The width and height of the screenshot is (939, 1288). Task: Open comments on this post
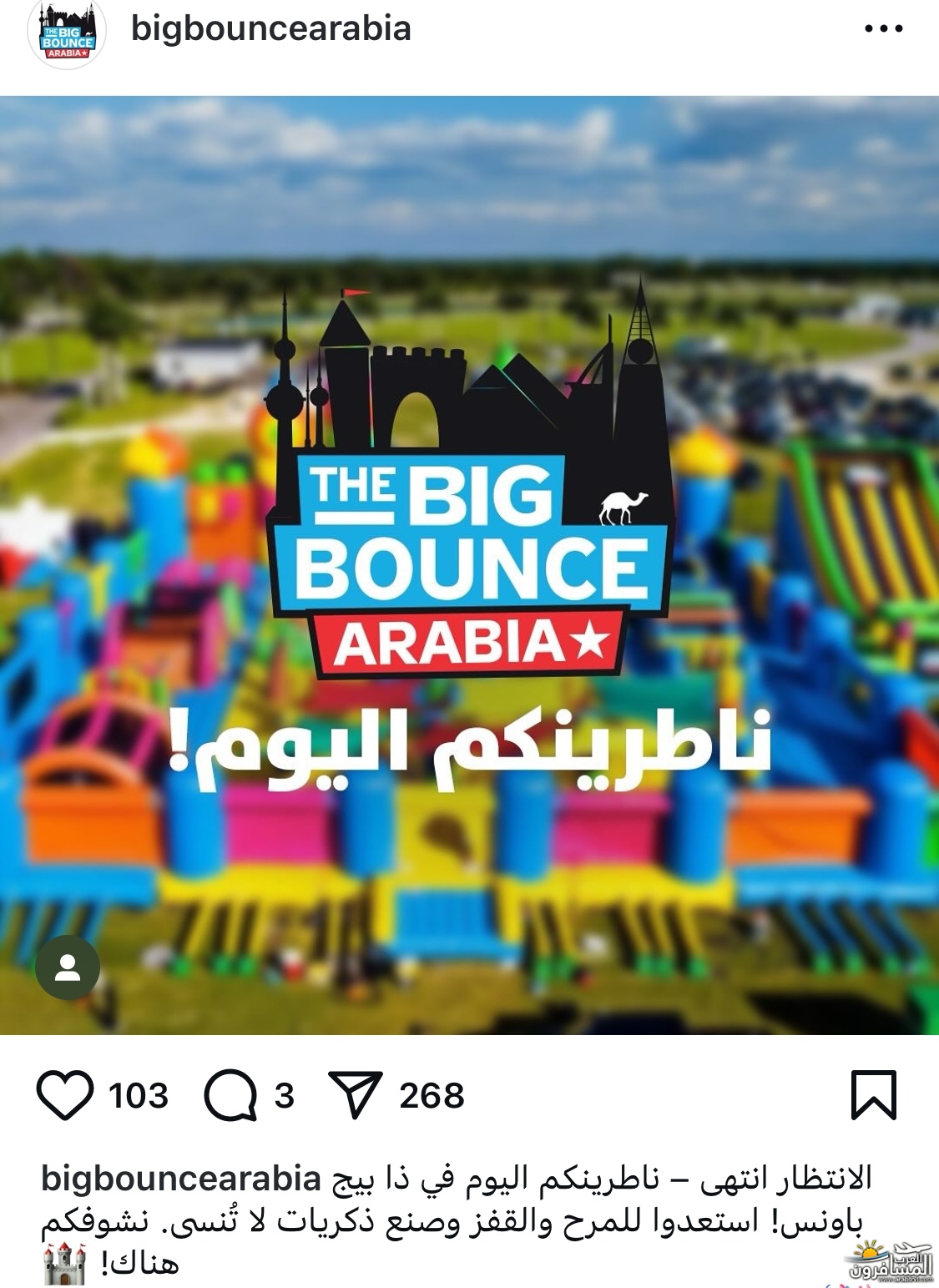(230, 1095)
